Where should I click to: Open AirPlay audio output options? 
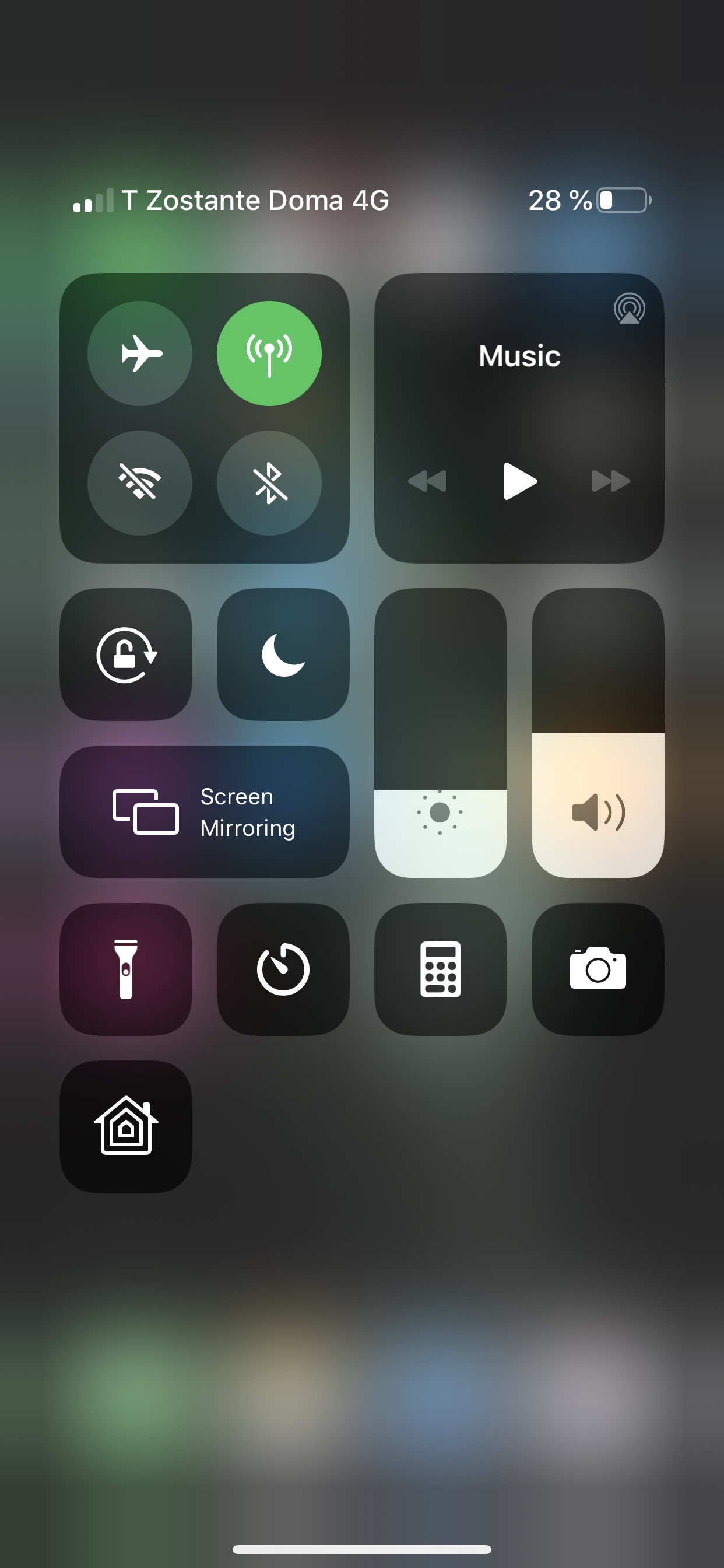[x=629, y=309]
